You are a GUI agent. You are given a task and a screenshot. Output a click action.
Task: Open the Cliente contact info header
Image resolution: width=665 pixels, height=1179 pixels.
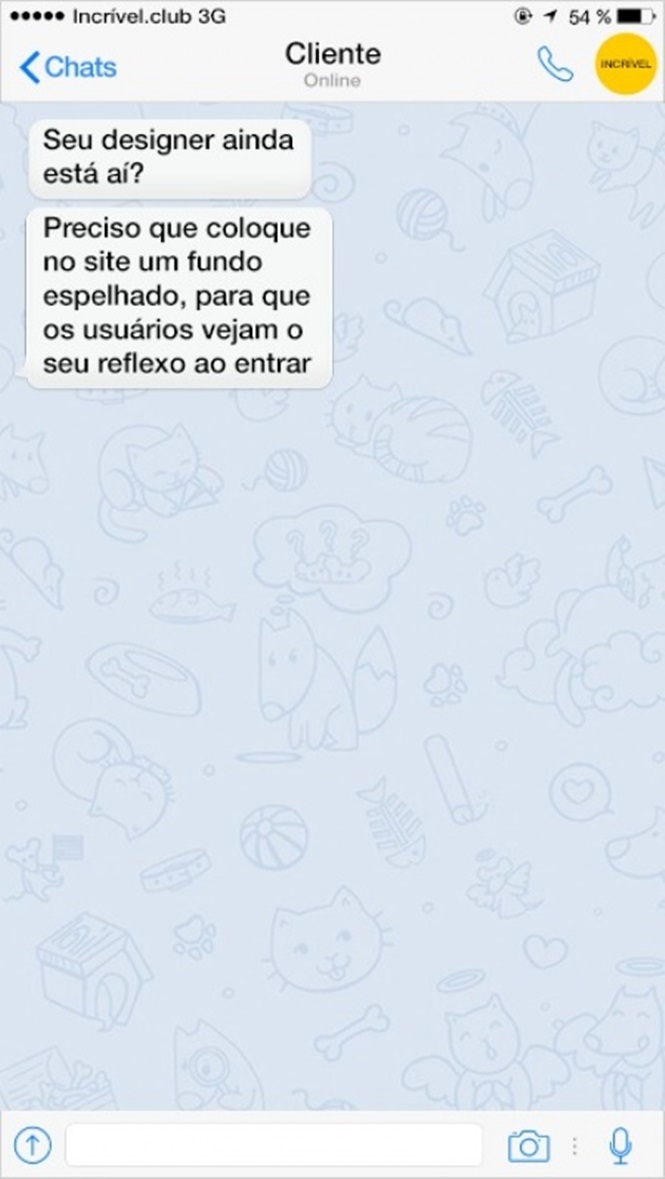(x=332, y=65)
